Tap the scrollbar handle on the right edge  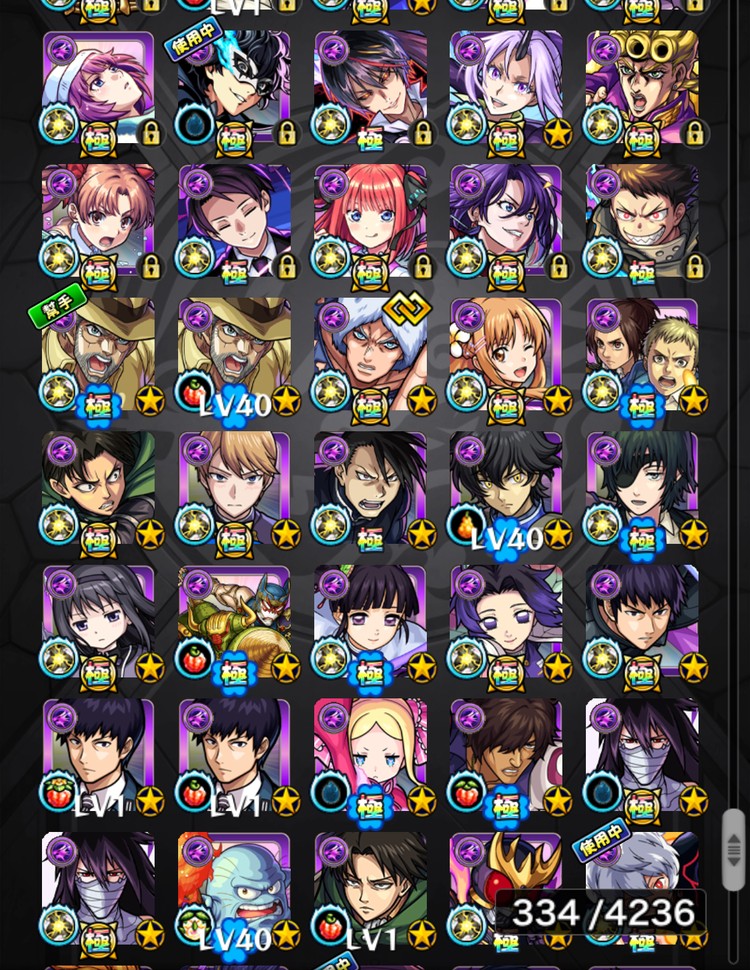click(x=733, y=849)
